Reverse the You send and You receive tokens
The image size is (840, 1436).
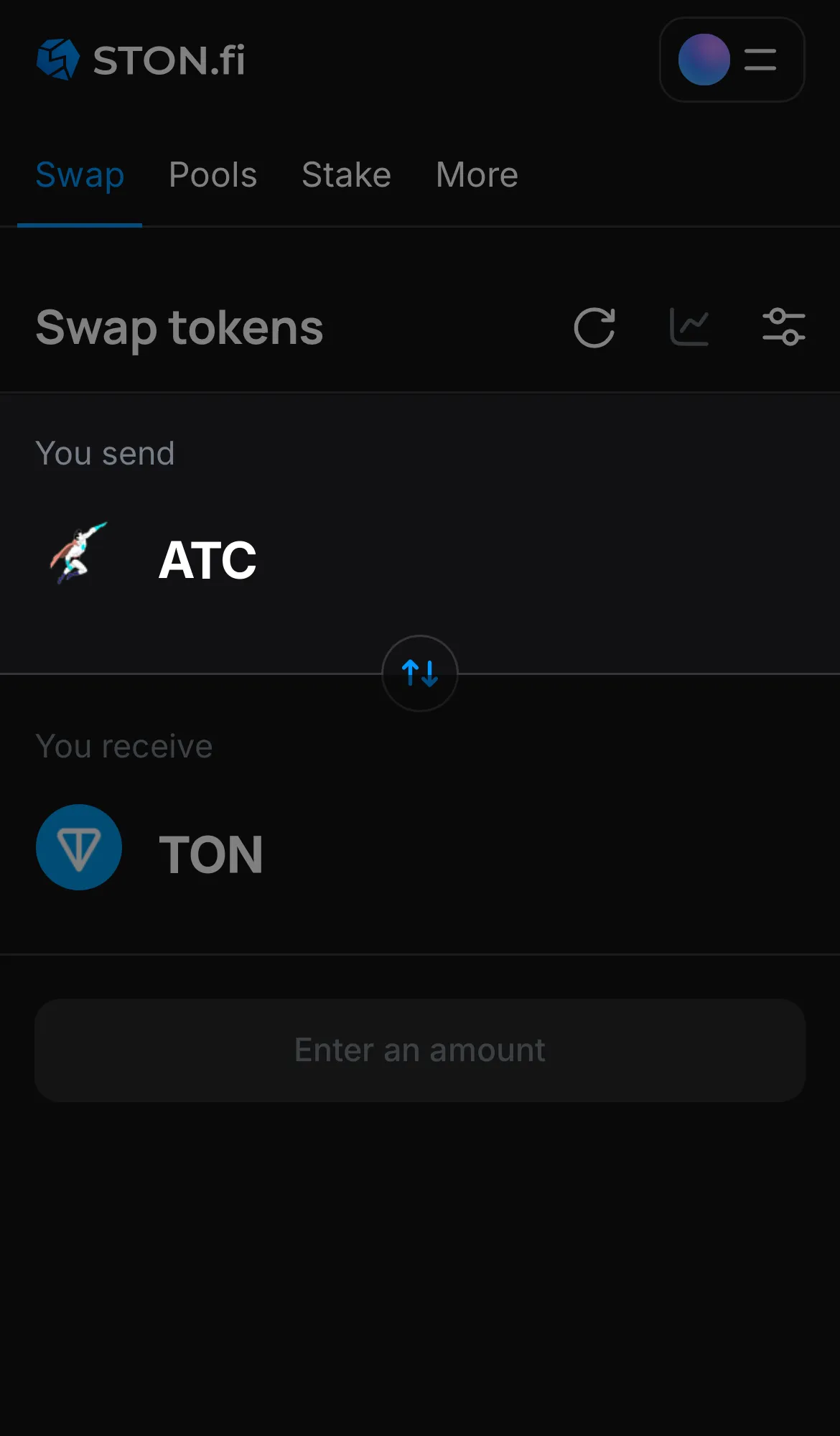point(420,674)
